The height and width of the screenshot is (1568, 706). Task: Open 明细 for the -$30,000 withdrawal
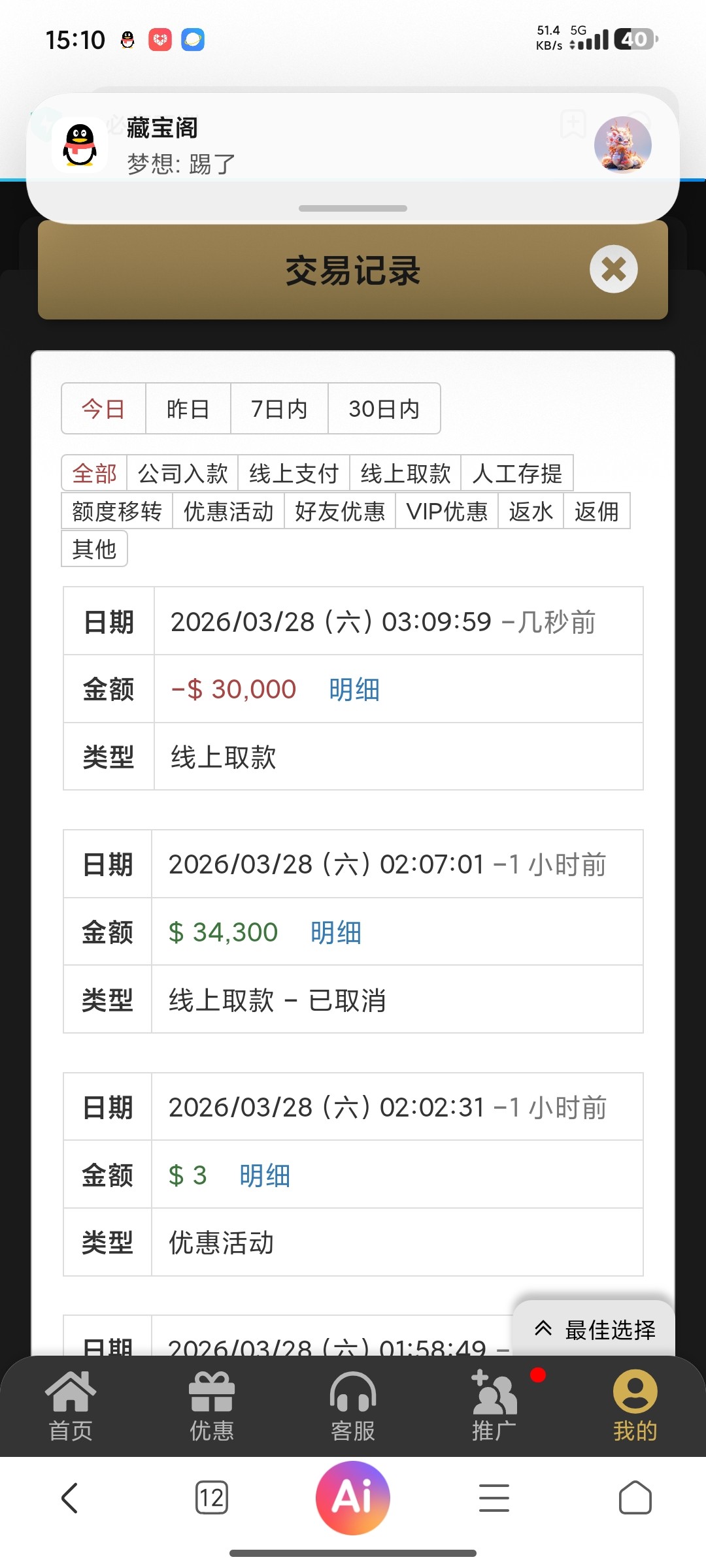(354, 689)
